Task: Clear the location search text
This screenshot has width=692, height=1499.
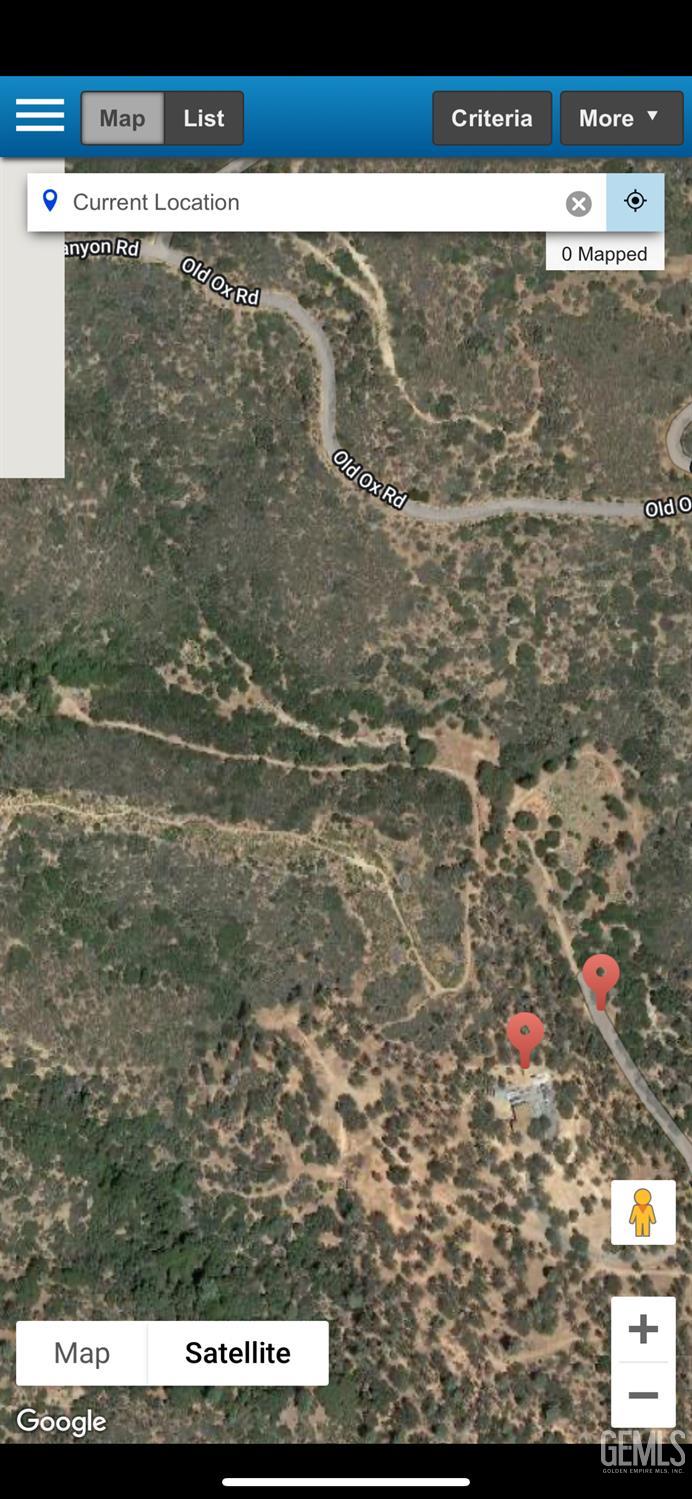Action: pos(578,204)
